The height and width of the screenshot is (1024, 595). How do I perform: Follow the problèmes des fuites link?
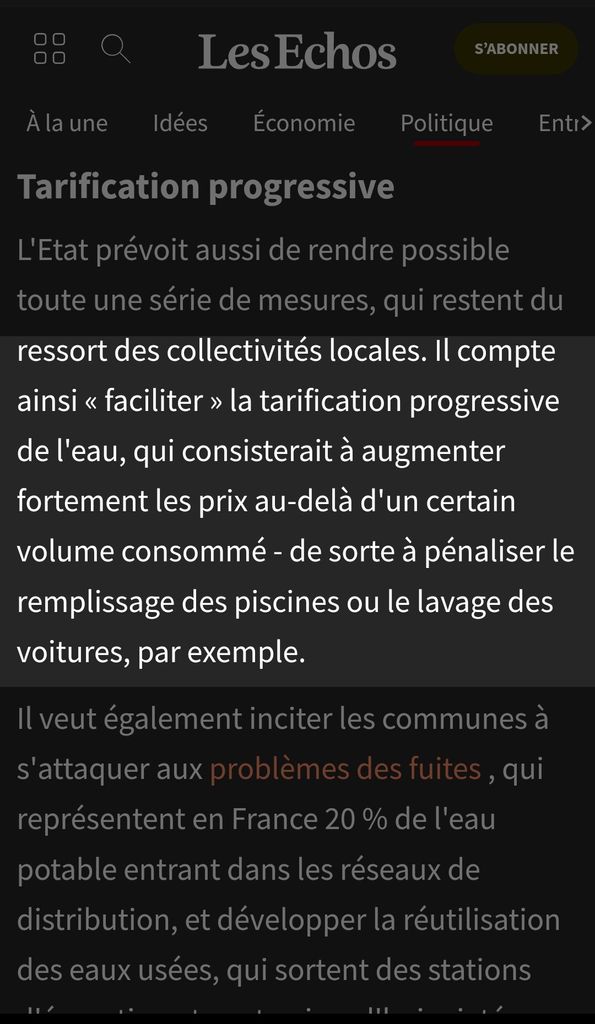345,769
